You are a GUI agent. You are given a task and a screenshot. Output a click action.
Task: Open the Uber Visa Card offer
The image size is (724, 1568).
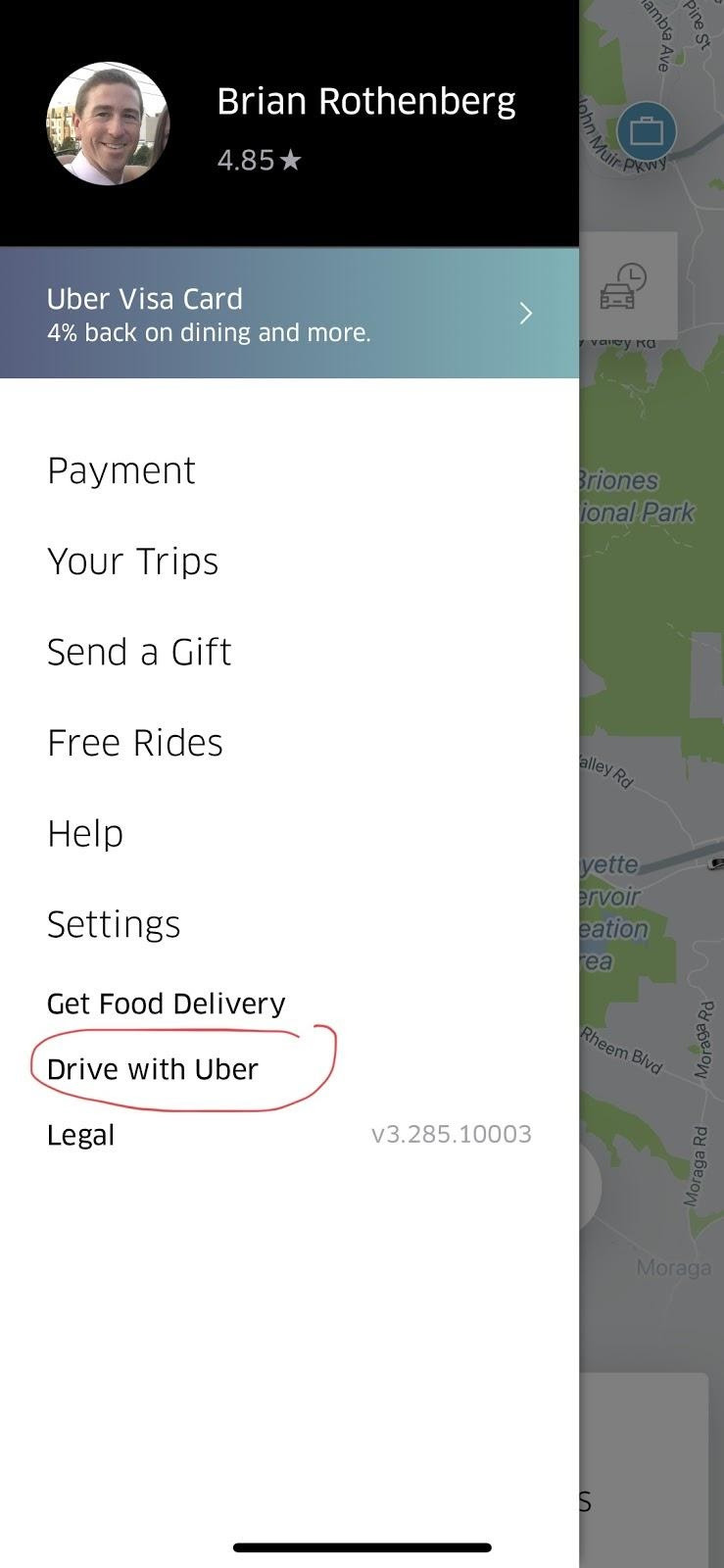click(x=289, y=314)
